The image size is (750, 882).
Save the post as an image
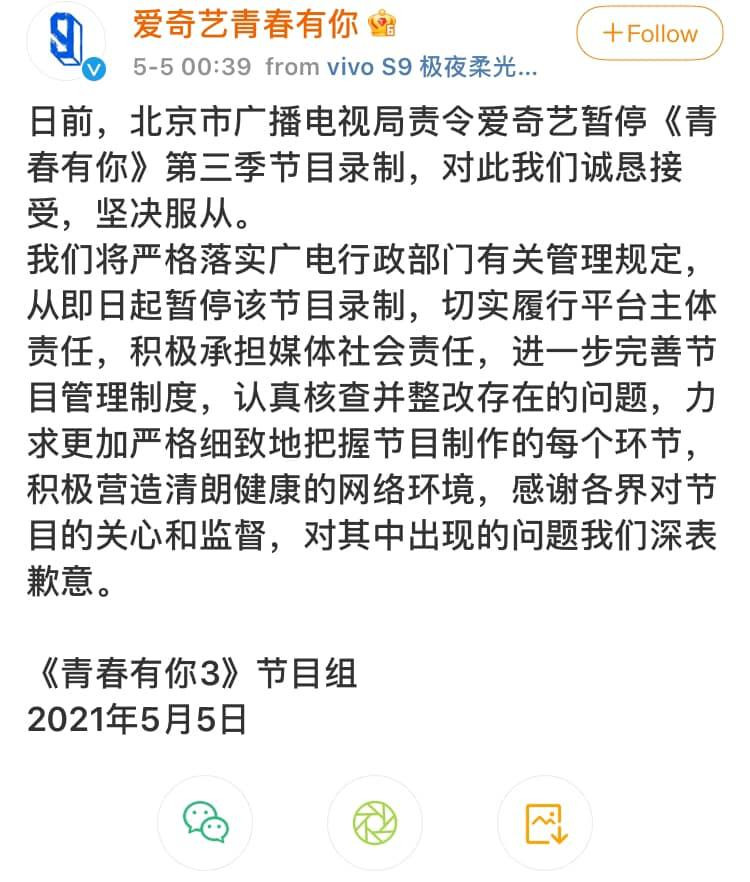pyautogui.click(x=545, y=822)
